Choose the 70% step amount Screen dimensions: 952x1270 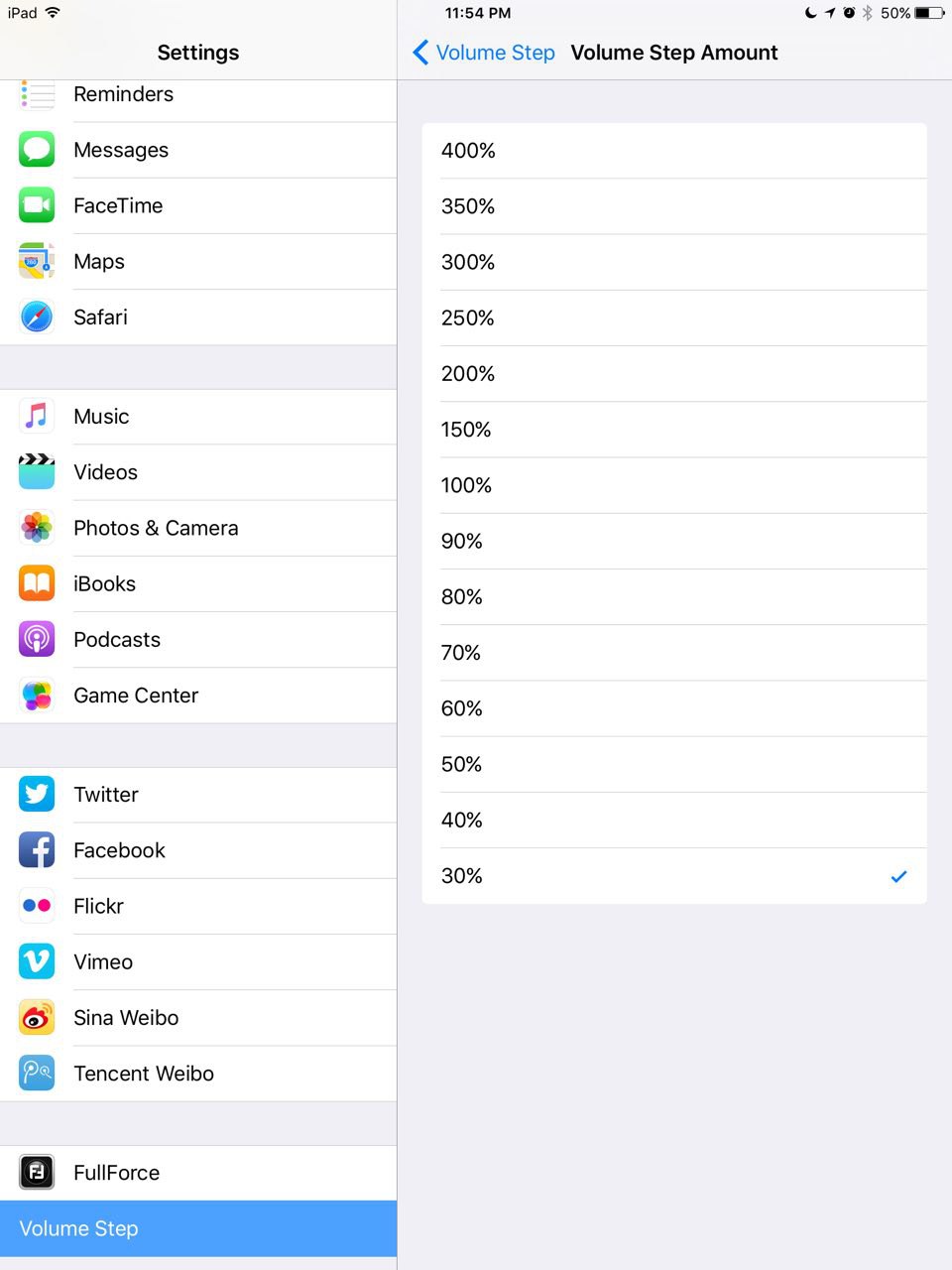tap(674, 653)
